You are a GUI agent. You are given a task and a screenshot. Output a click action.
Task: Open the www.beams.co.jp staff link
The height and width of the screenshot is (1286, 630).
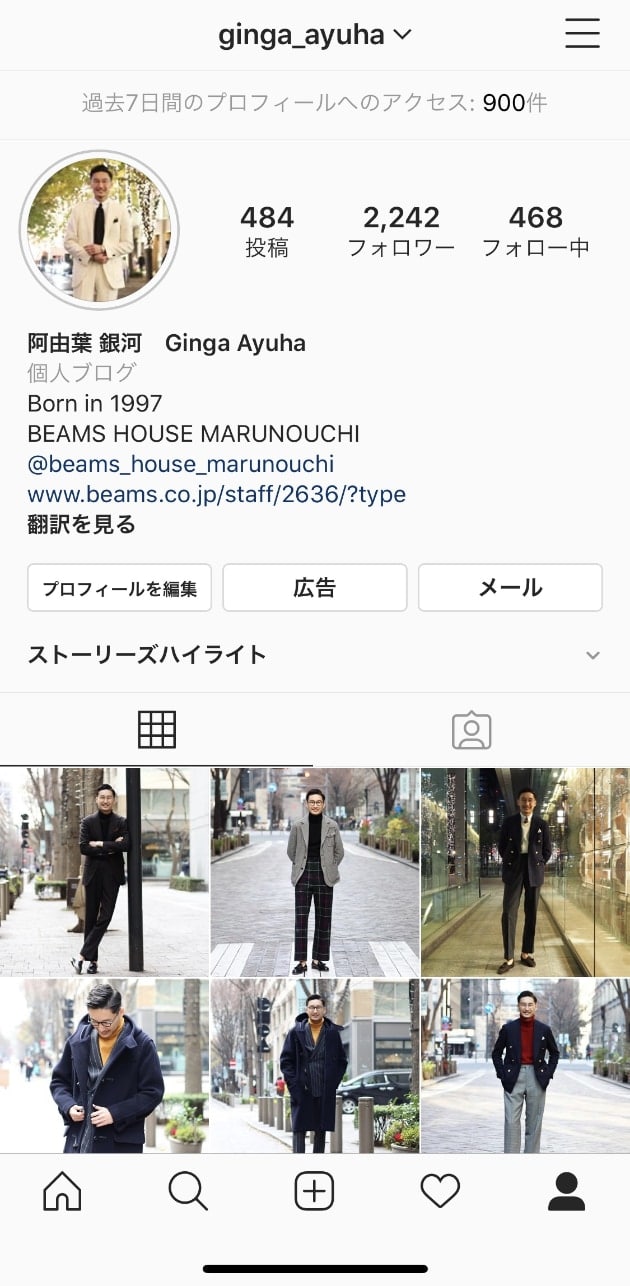coord(216,494)
